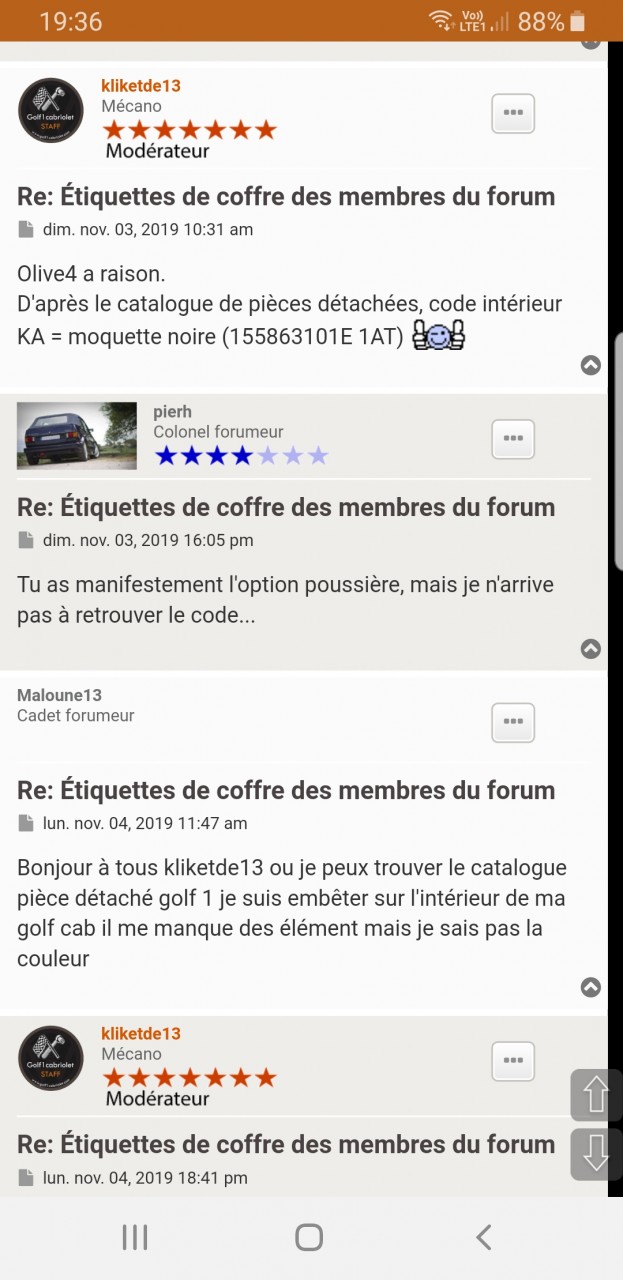Tap the floating up-arrow scroll button
Image resolution: width=623 pixels, height=1280 pixels.
tap(596, 1095)
